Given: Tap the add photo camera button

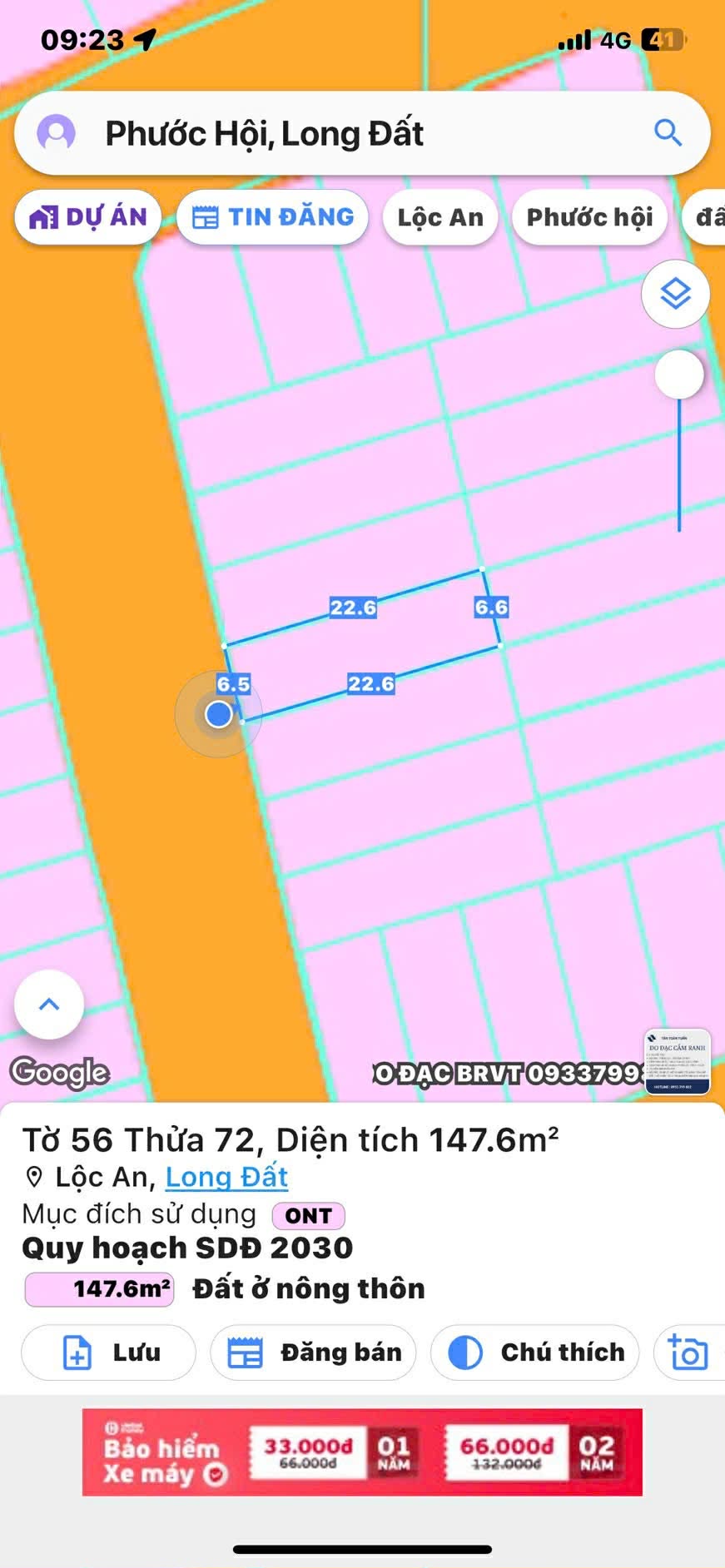Looking at the screenshot, I should pyautogui.click(x=689, y=1352).
